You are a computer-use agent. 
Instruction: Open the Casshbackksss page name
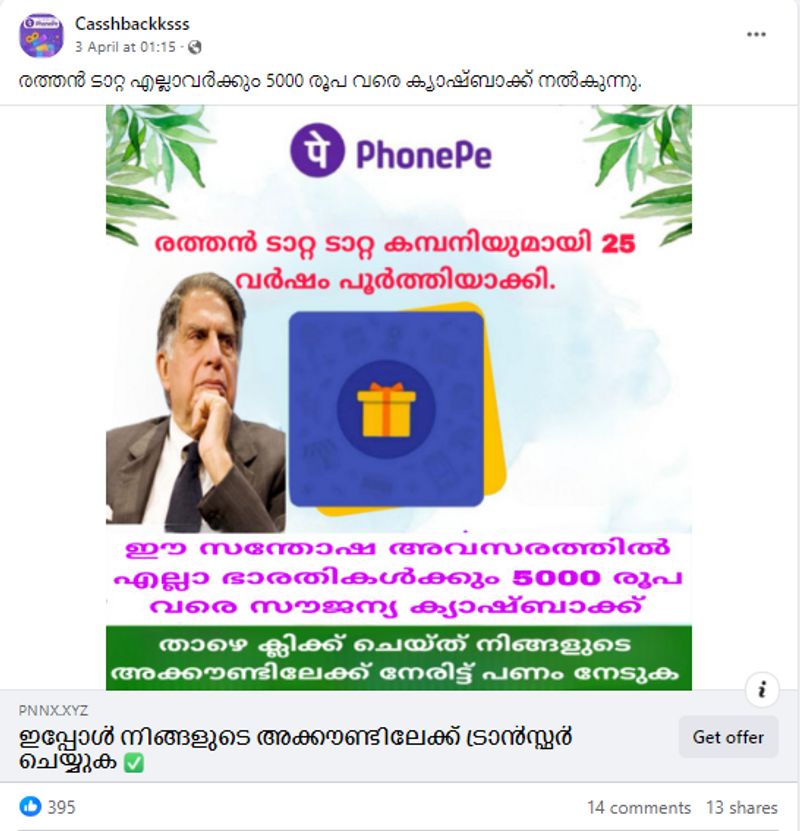(132, 23)
